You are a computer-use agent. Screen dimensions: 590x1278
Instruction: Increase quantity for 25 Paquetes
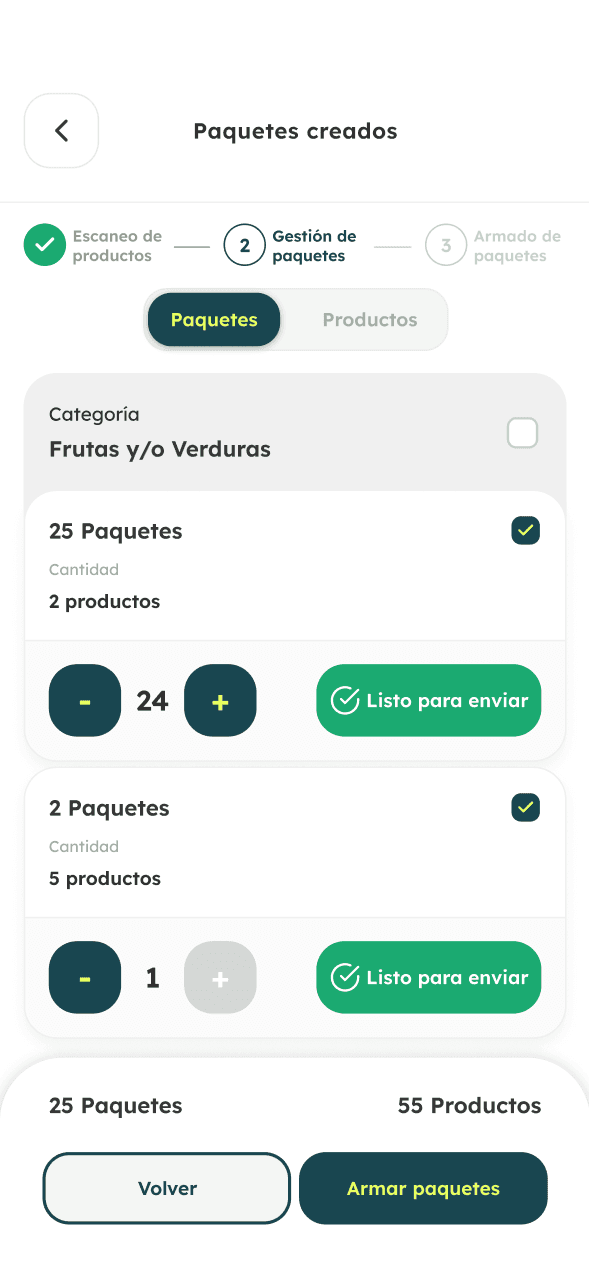(x=221, y=701)
